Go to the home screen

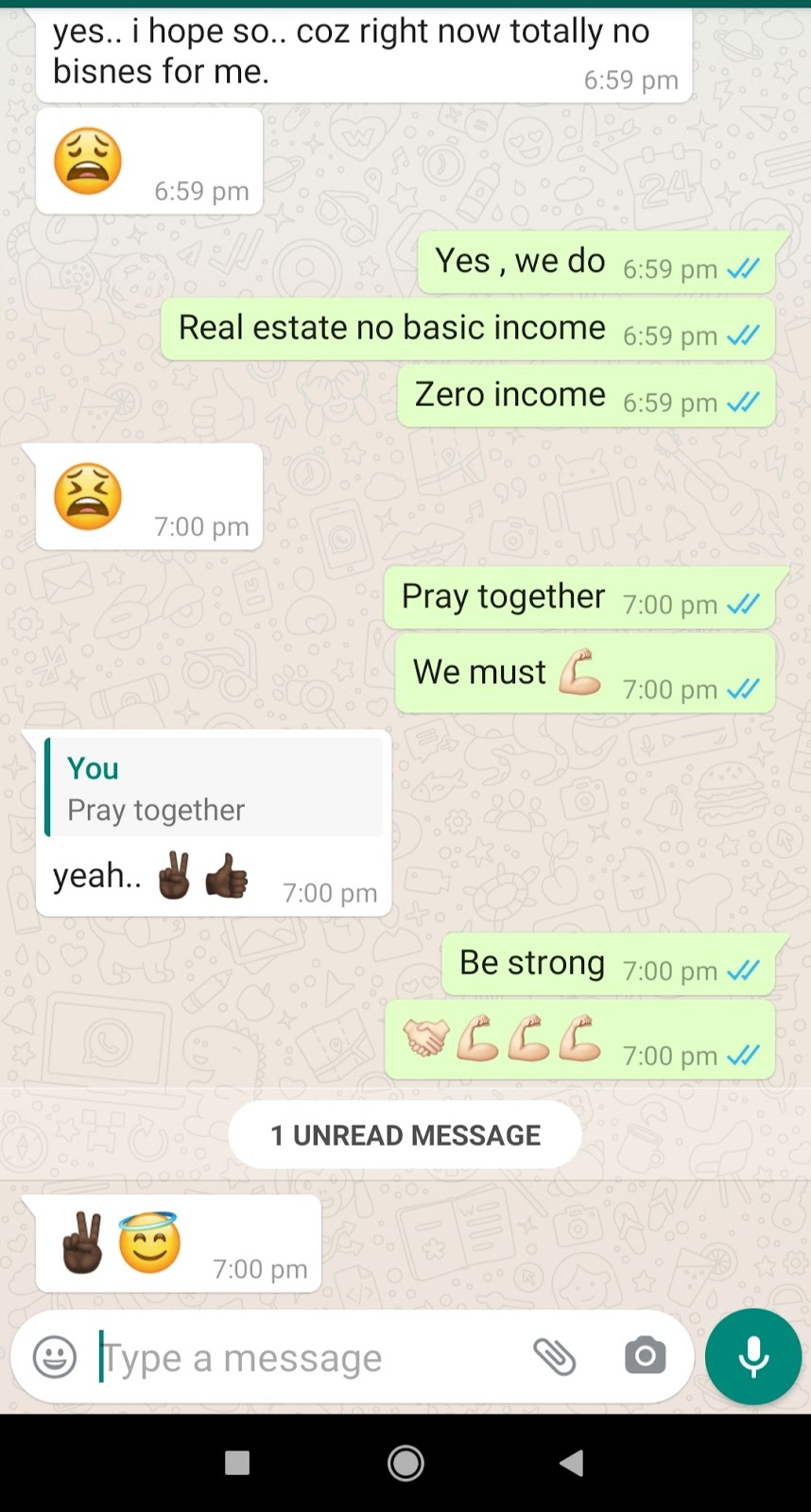tap(405, 1463)
